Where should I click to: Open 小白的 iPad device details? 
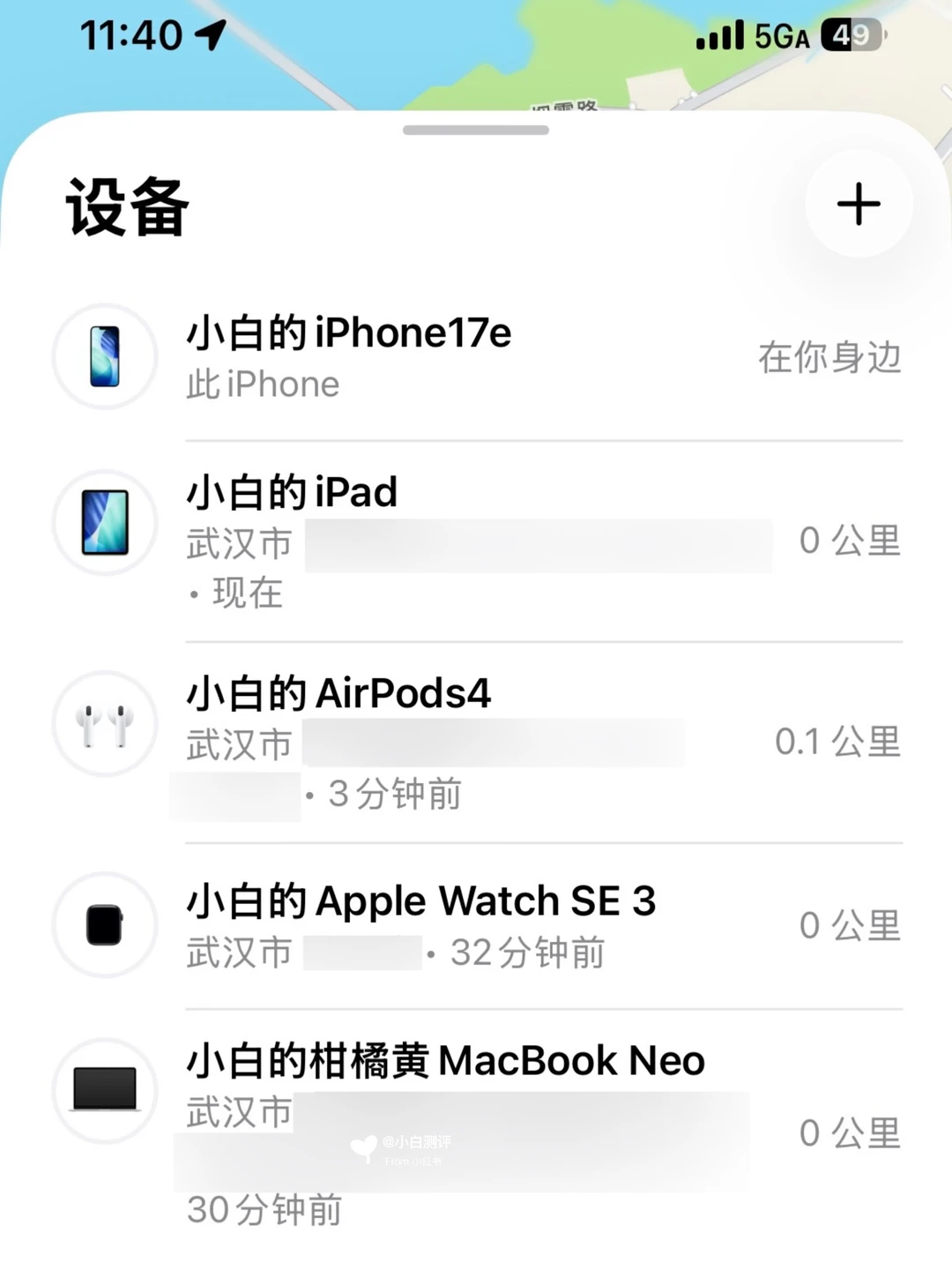(476, 542)
